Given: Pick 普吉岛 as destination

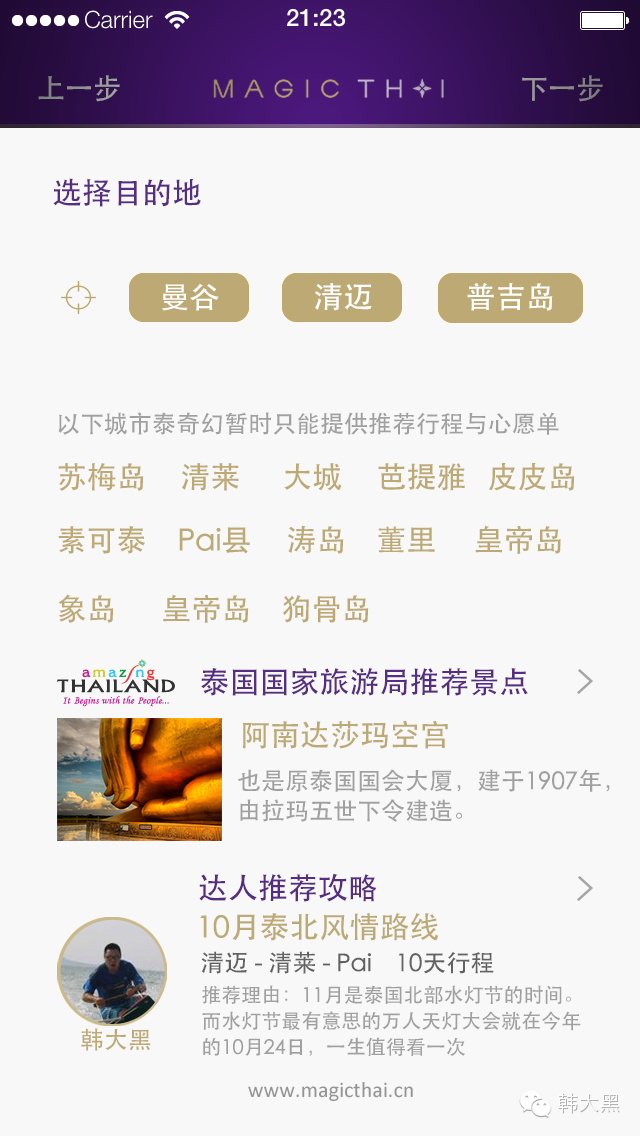Looking at the screenshot, I should [x=510, y=298].
